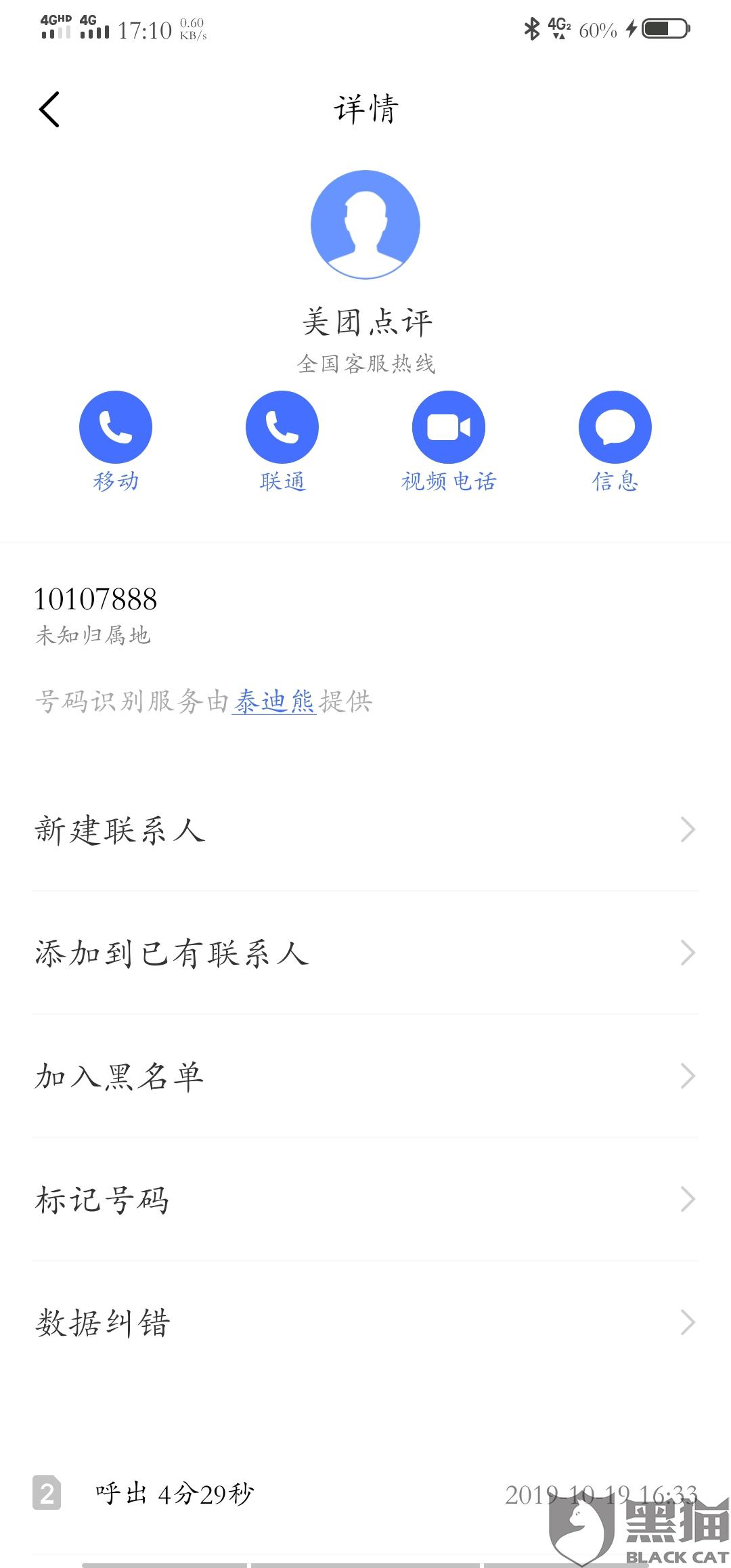Screen dimensions: 731x1568
Task: Call 美团点评 using the 联通 SIM
Action: coord(282,428)
